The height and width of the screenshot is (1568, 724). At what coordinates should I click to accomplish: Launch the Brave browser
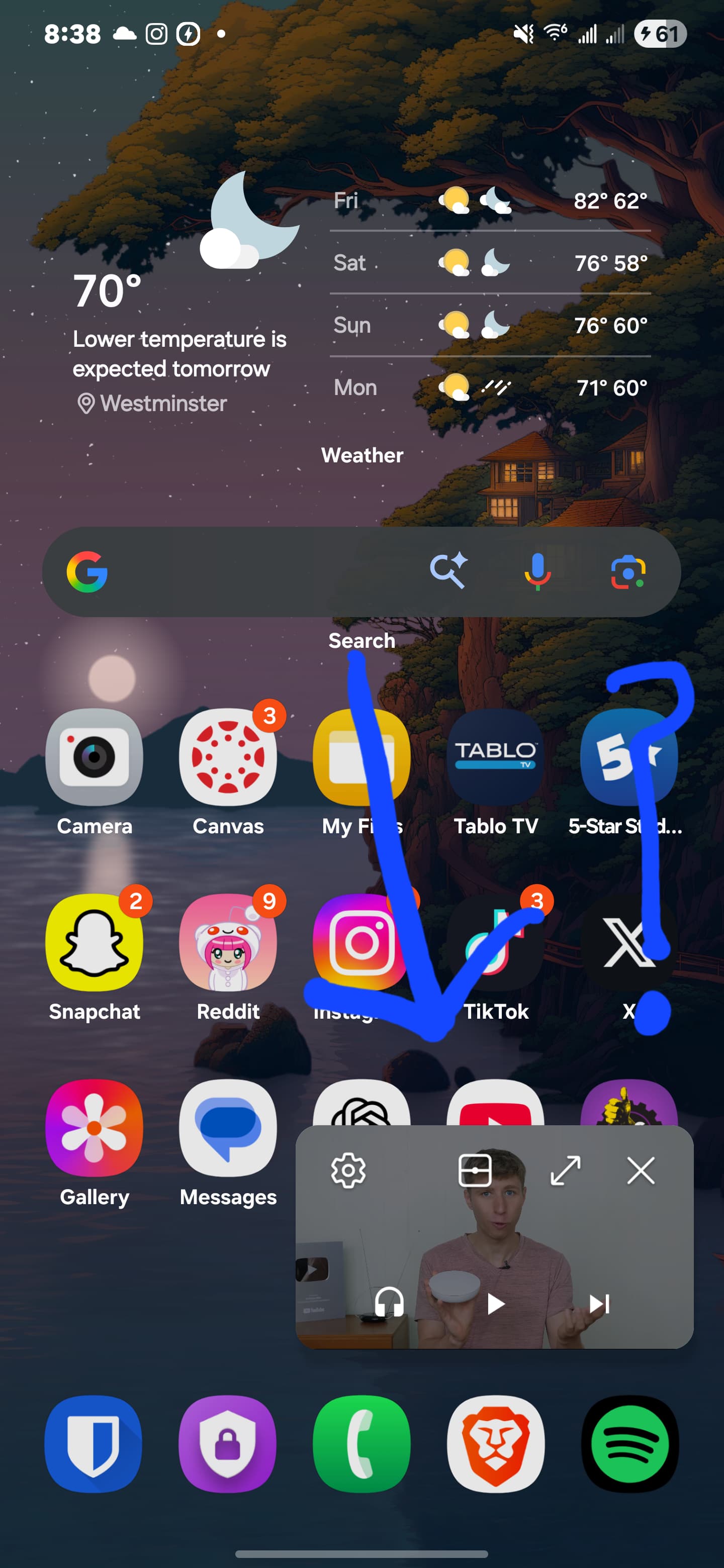[496, 1443]
